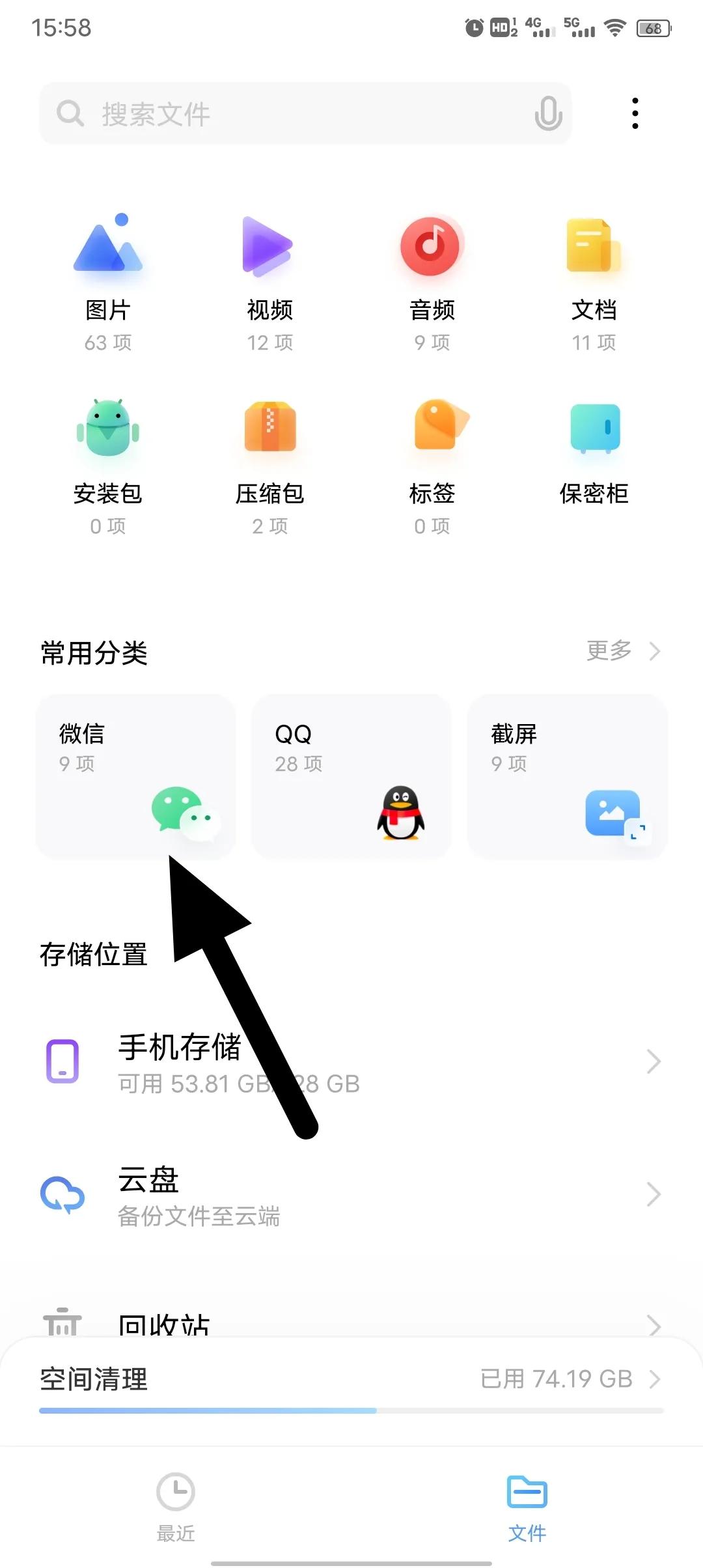Open the three-dot overflow menu
This screenshot has height=1568, width=703.
coord(635,113)
